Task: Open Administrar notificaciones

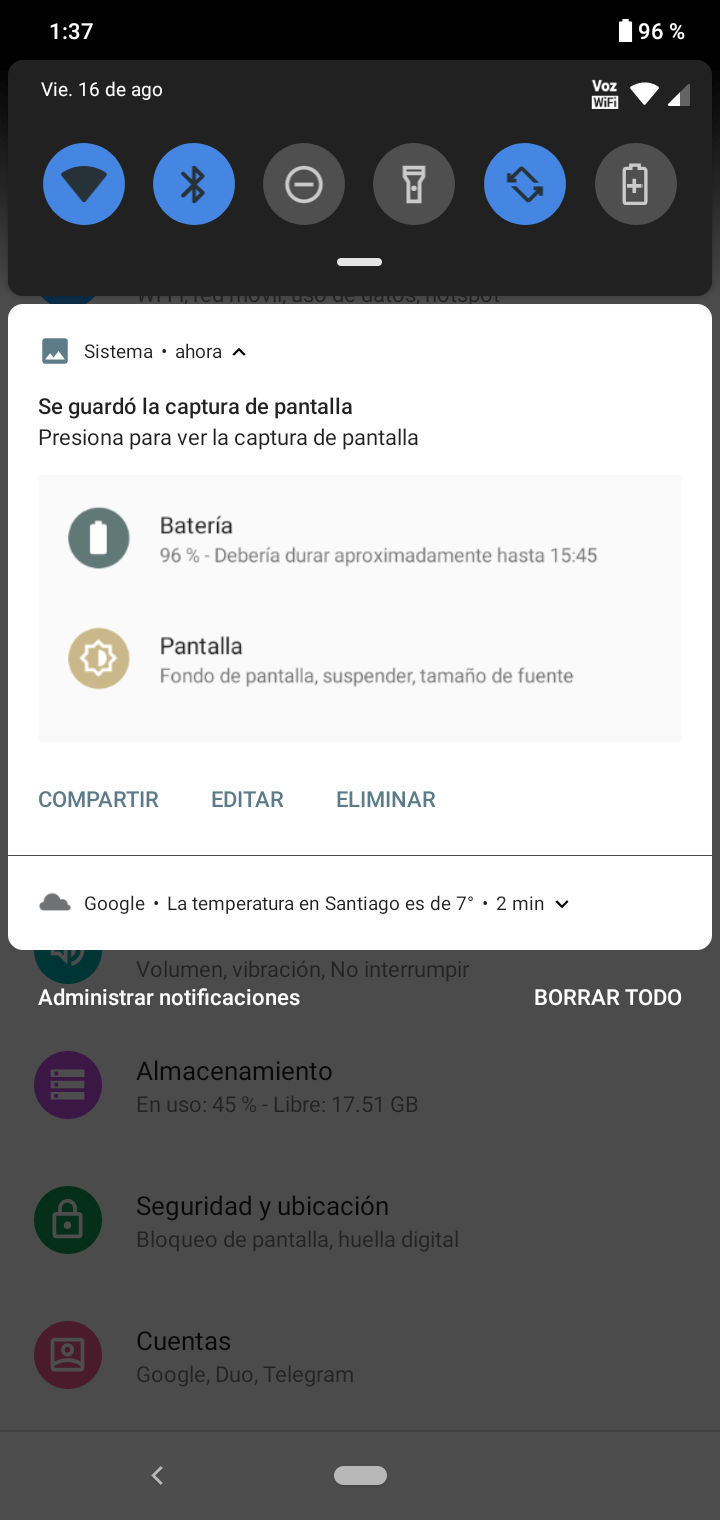Action: point(169,997)
